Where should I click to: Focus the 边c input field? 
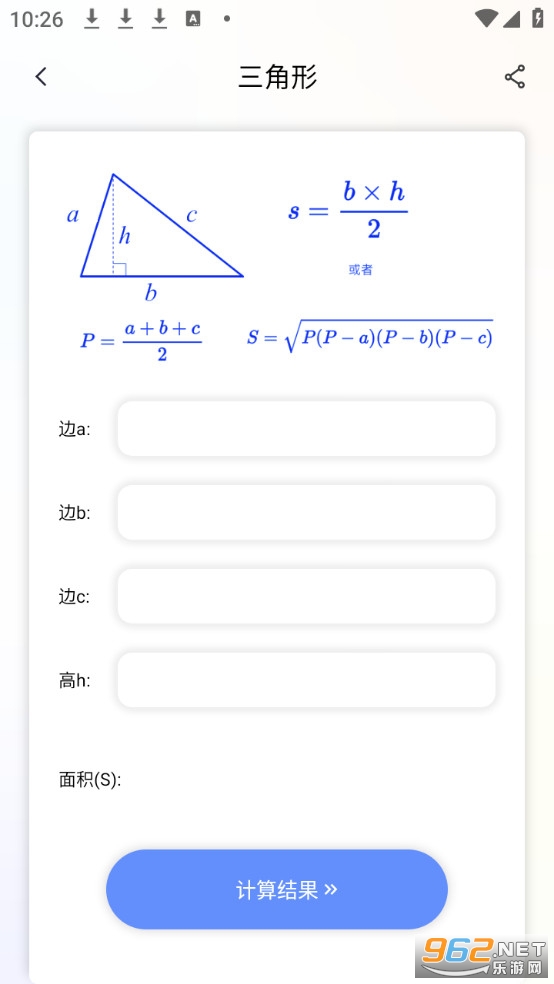[306, 596]
